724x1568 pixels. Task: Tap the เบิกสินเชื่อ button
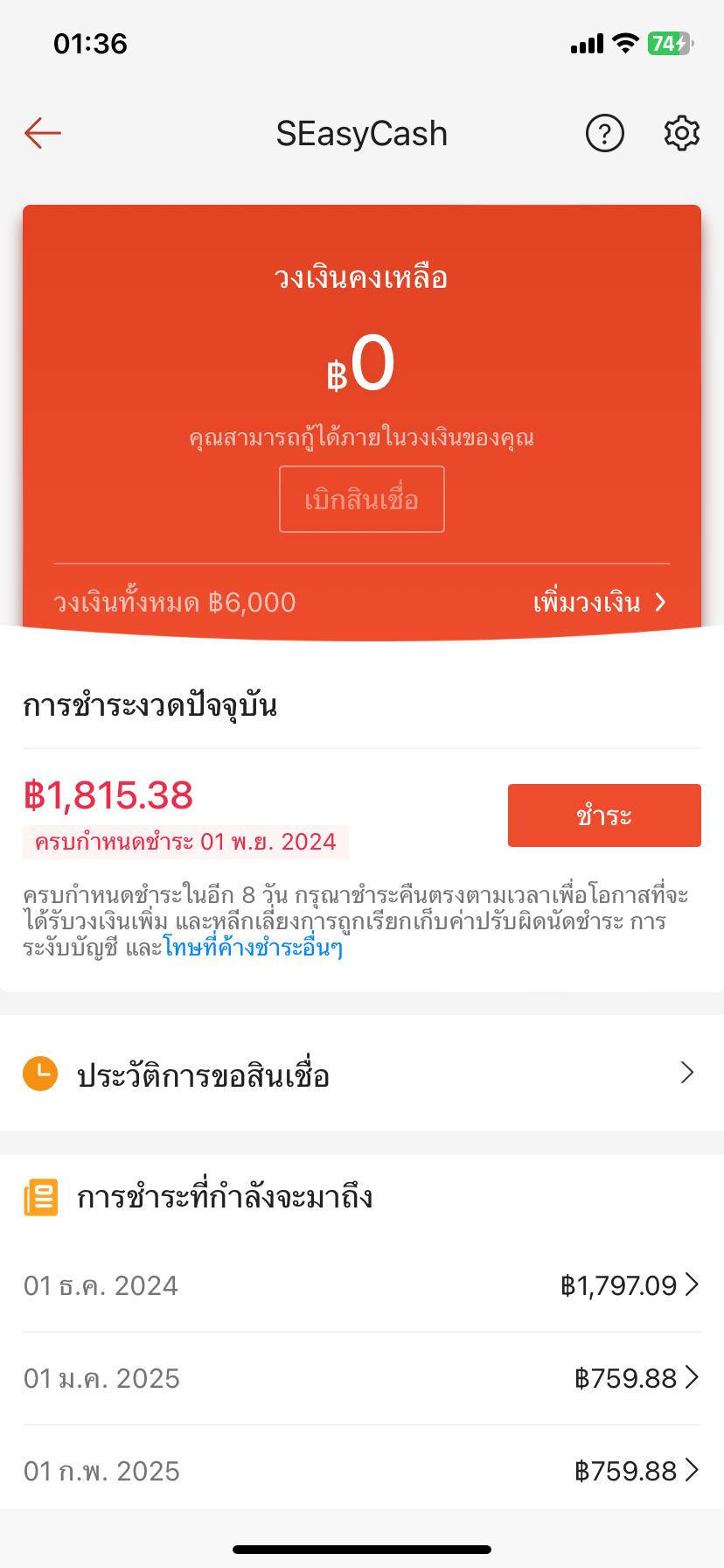(x=362, y=500)
